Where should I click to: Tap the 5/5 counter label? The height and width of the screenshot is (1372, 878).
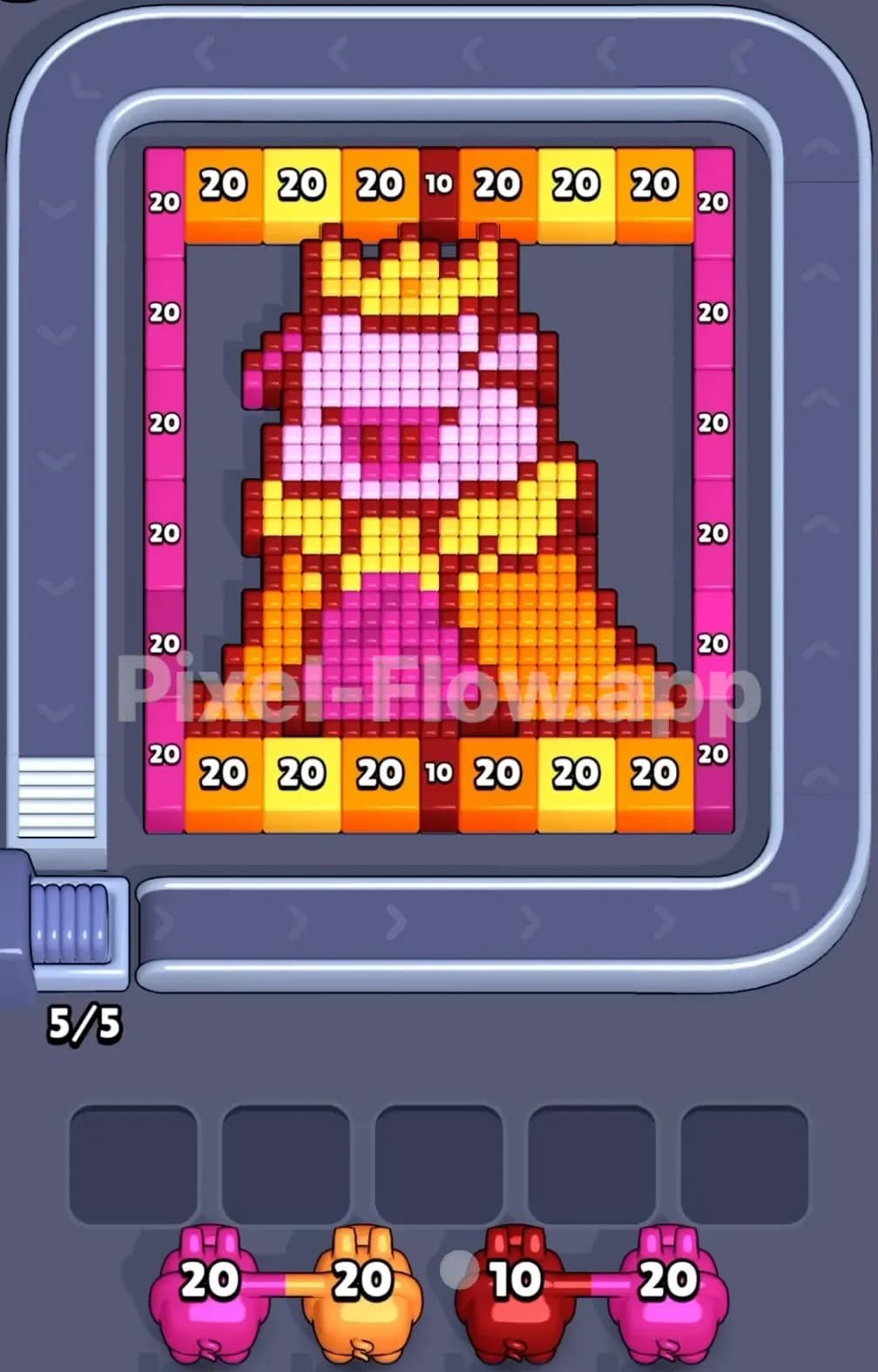click(87, 1026)
